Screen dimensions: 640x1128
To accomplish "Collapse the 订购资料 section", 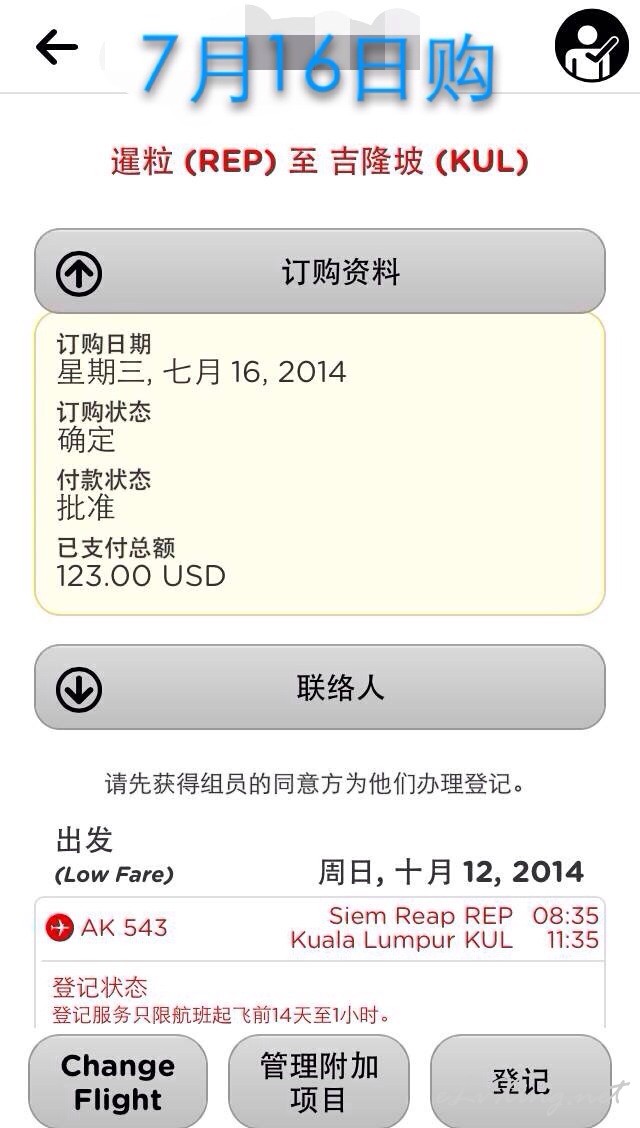I will tap(320, 272).
